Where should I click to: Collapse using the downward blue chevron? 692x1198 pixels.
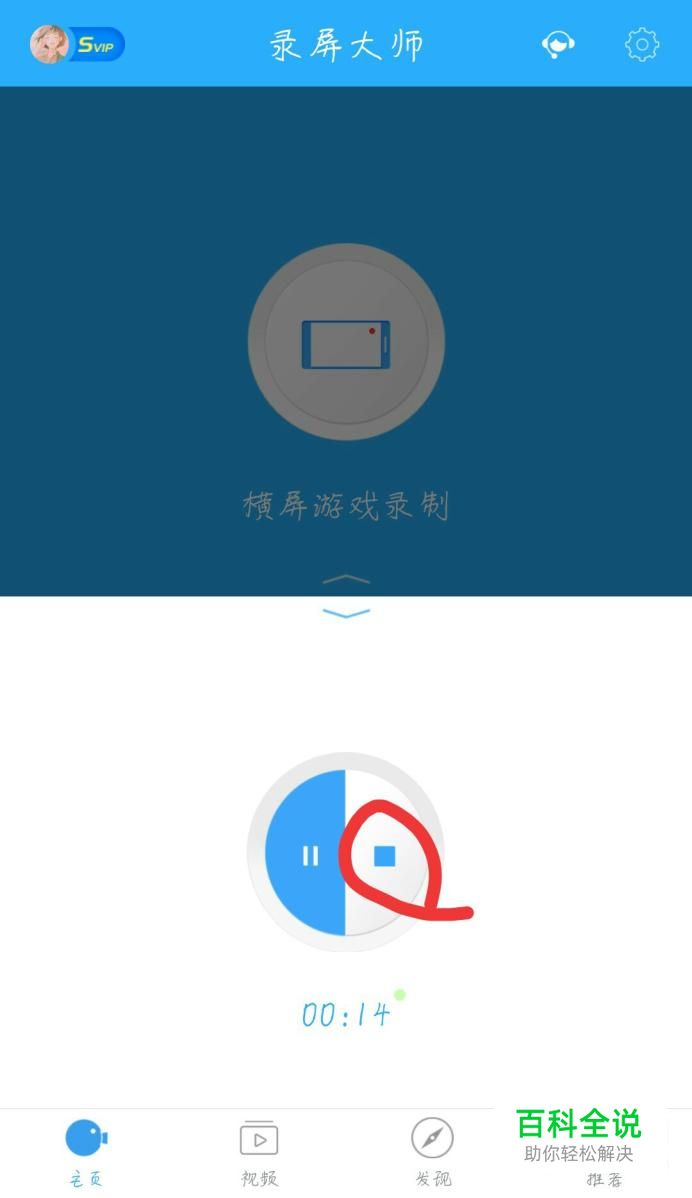pos(346,613)
